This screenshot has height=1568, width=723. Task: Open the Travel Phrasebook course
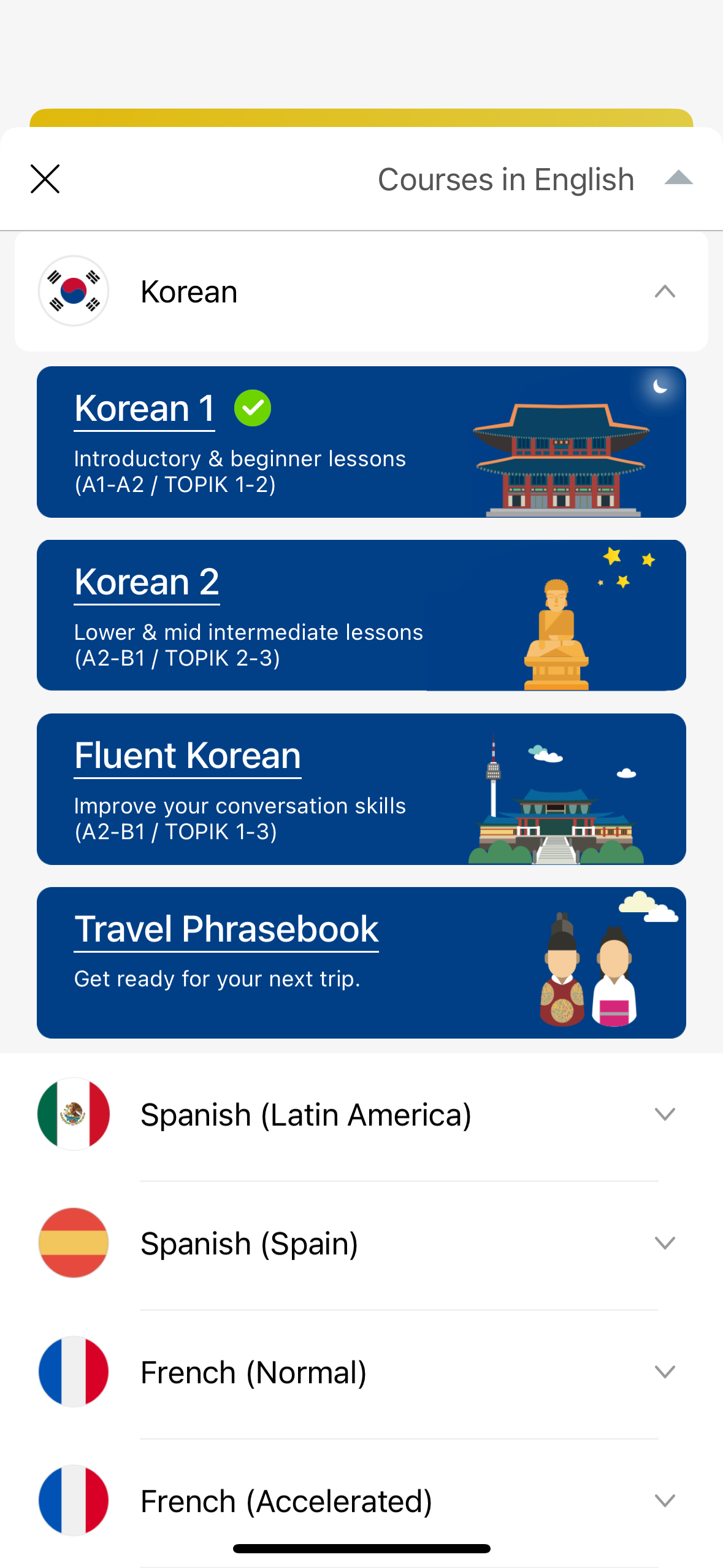coord(361,962)
